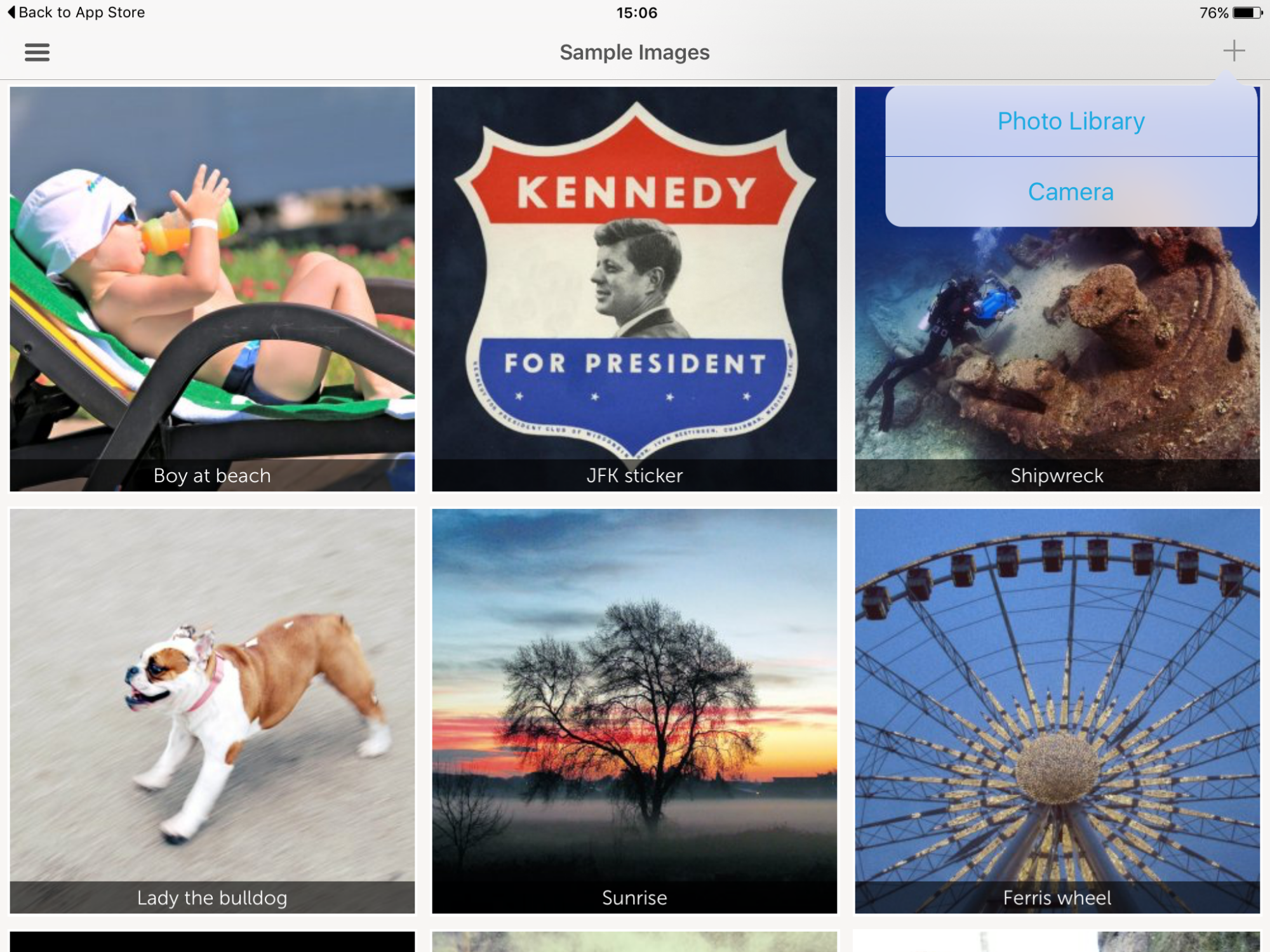This screenshot has height=952, width=1270.
Task: Open the Lady the bulldog image
Action: coord(212,711)
